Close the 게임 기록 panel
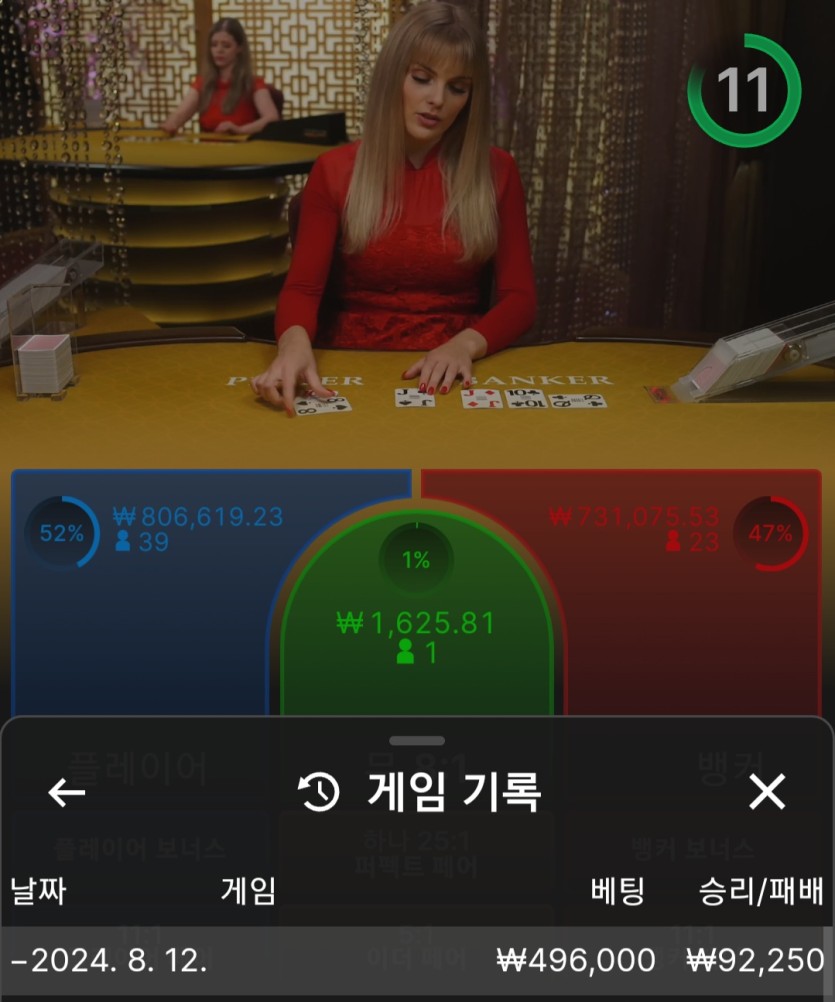 (x=767, y=792)
